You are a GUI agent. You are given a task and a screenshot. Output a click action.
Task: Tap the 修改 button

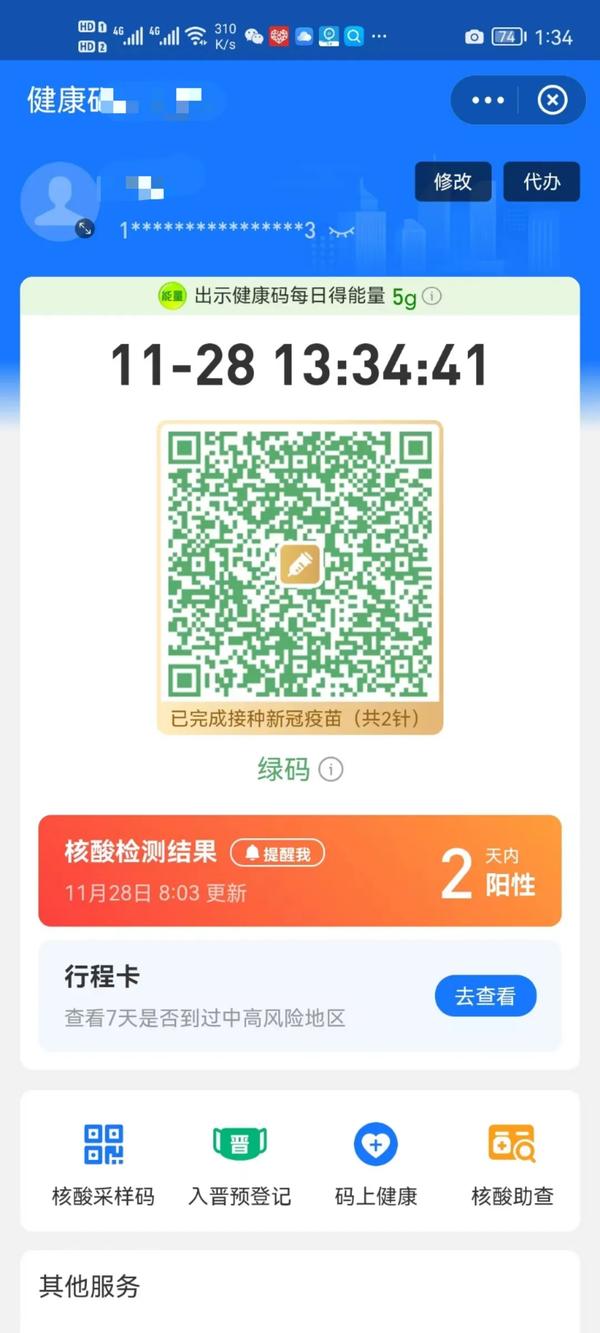[x=453, y=181]
